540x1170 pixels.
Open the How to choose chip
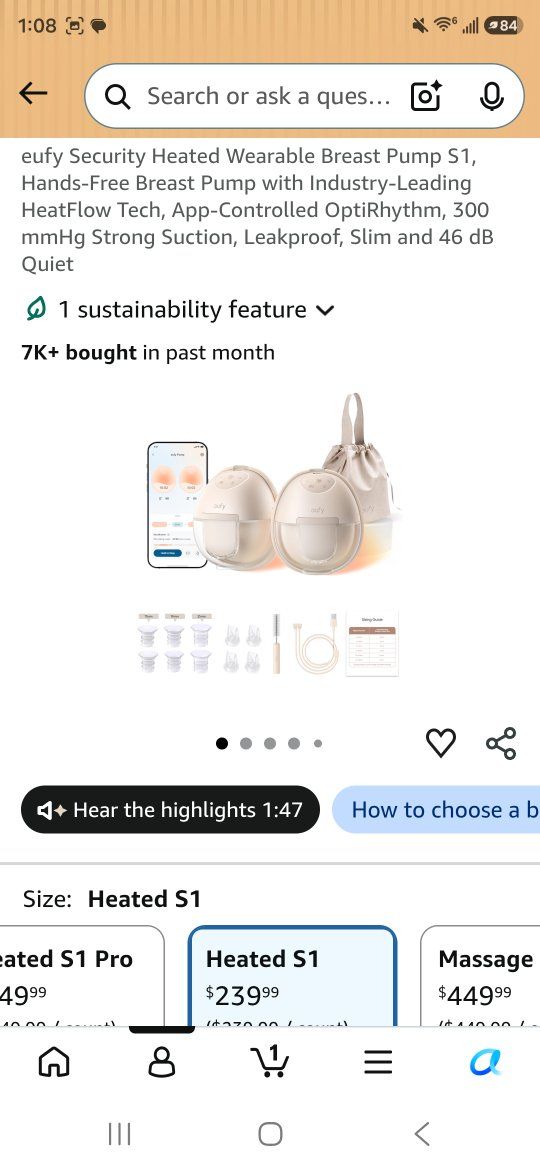pos(436,810)
